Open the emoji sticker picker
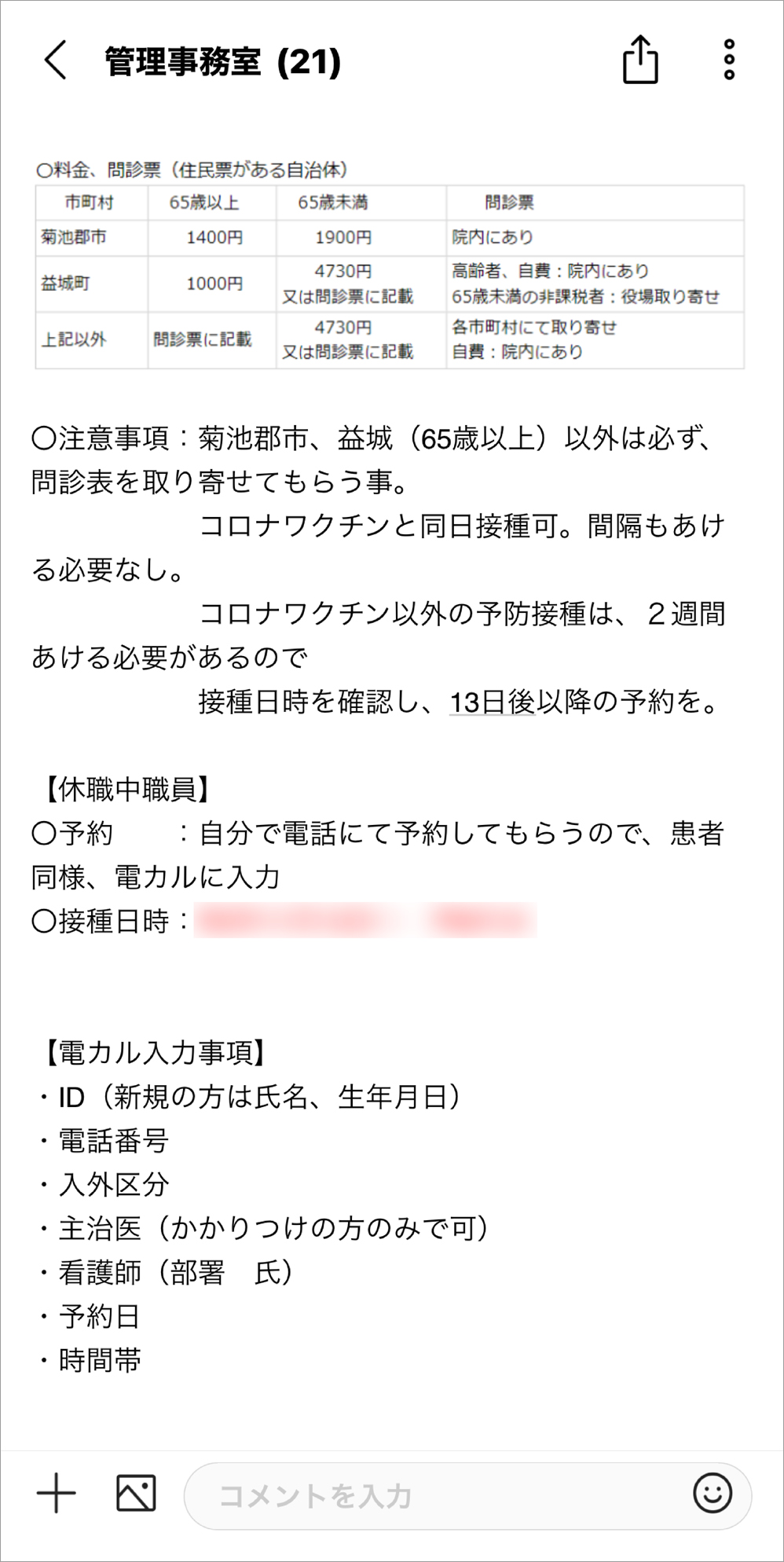 pos(713,1494)
